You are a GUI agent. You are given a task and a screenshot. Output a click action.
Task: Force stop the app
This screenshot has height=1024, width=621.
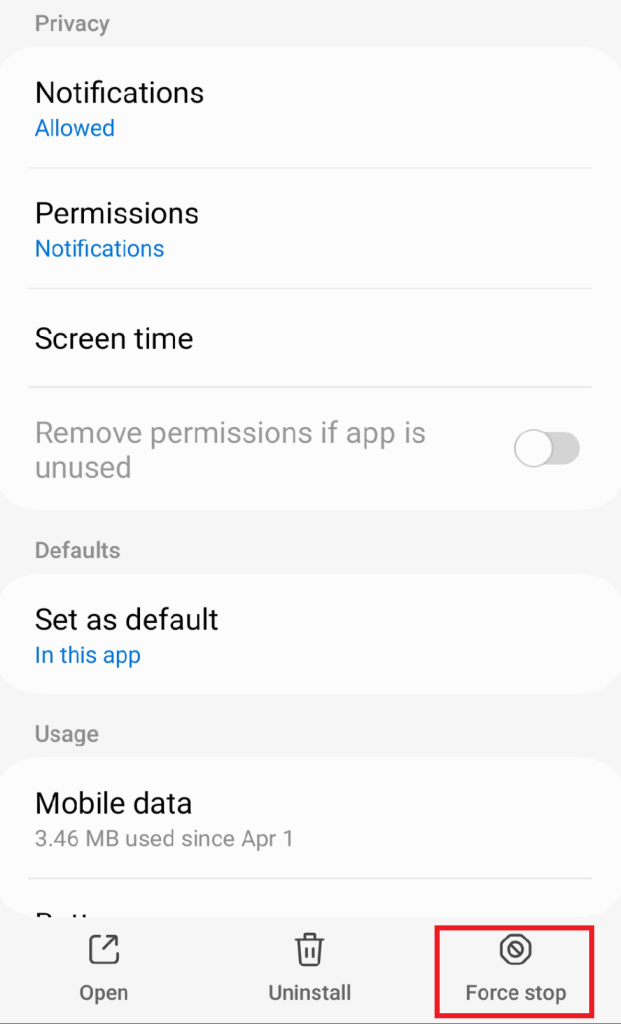tap(515, 969)
